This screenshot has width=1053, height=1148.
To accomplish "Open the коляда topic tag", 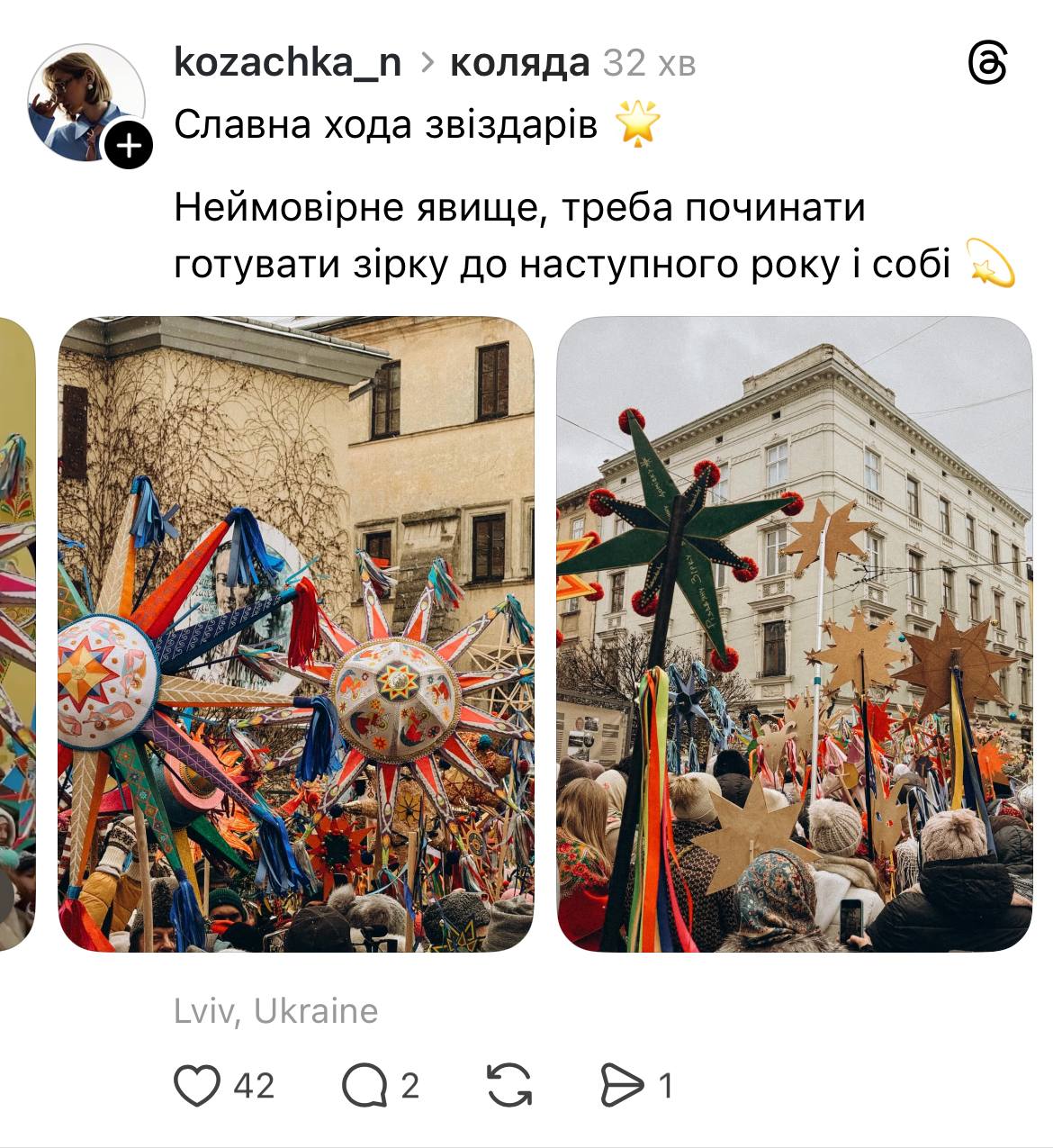I will pyautogui.click(x=519, y=63).
